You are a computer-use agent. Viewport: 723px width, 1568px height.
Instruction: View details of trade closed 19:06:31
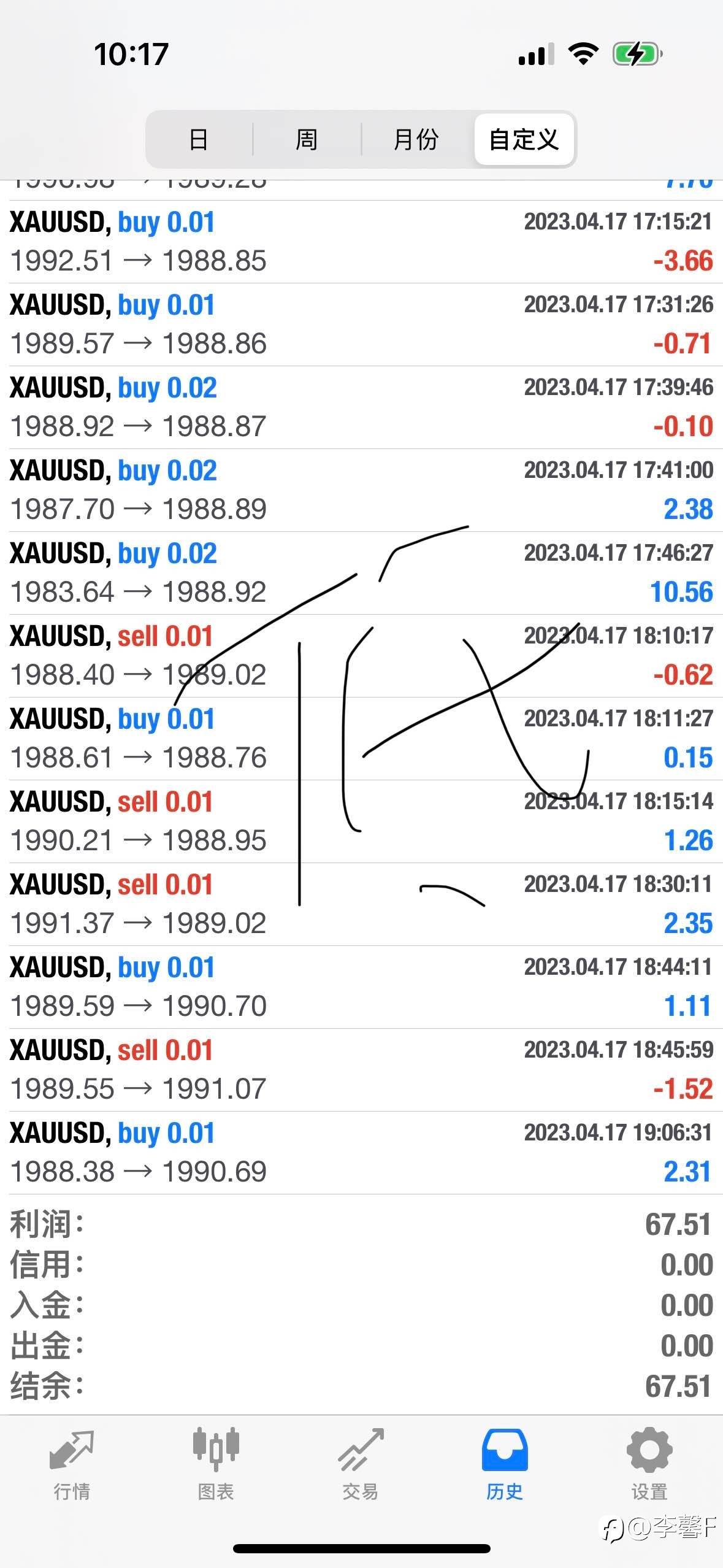tap(361, 1153)
